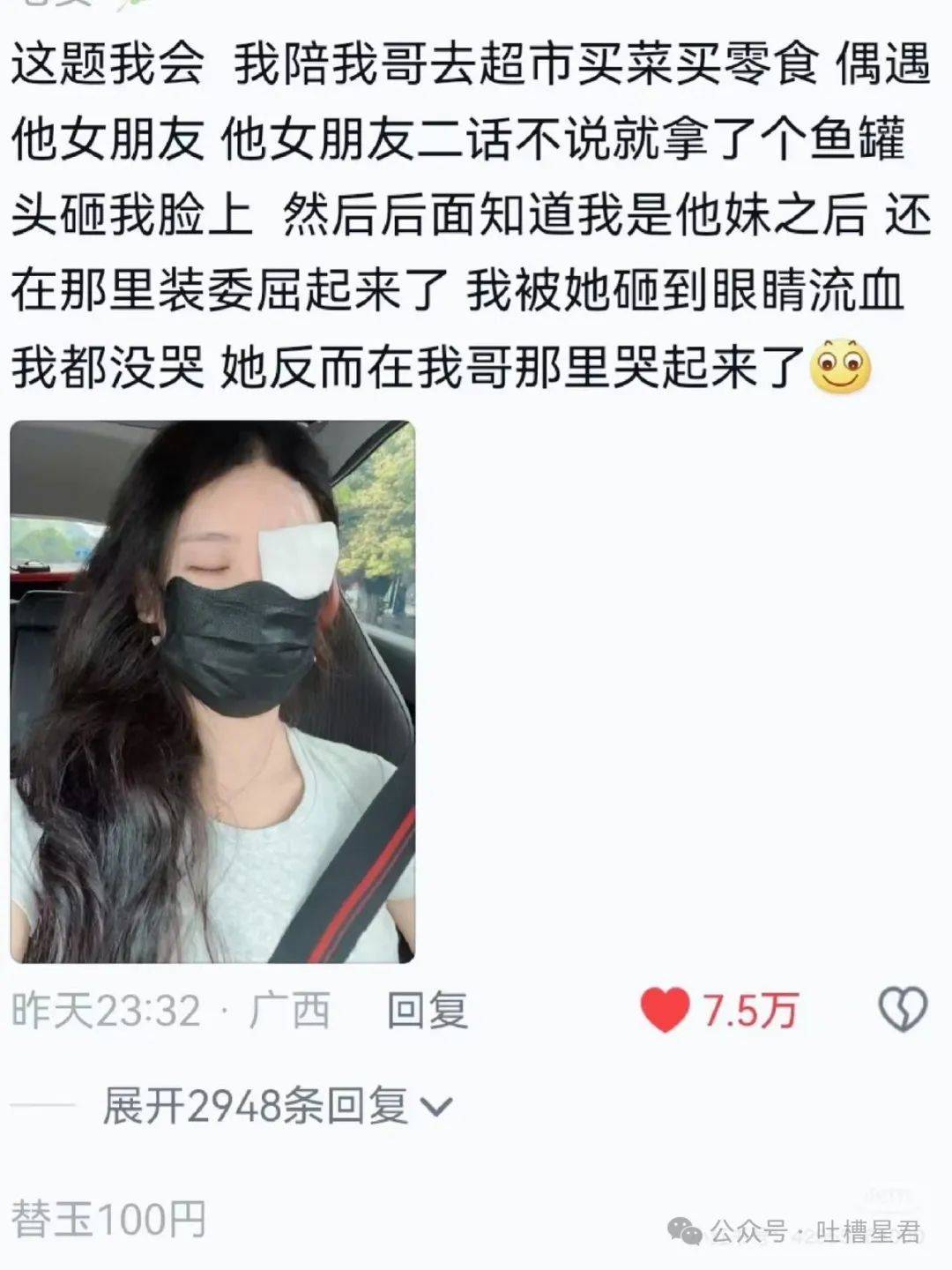Viewport: 952px width, 1270px height.
Task: Dislike the comment with the broken heart
Action: [904, 1010]
